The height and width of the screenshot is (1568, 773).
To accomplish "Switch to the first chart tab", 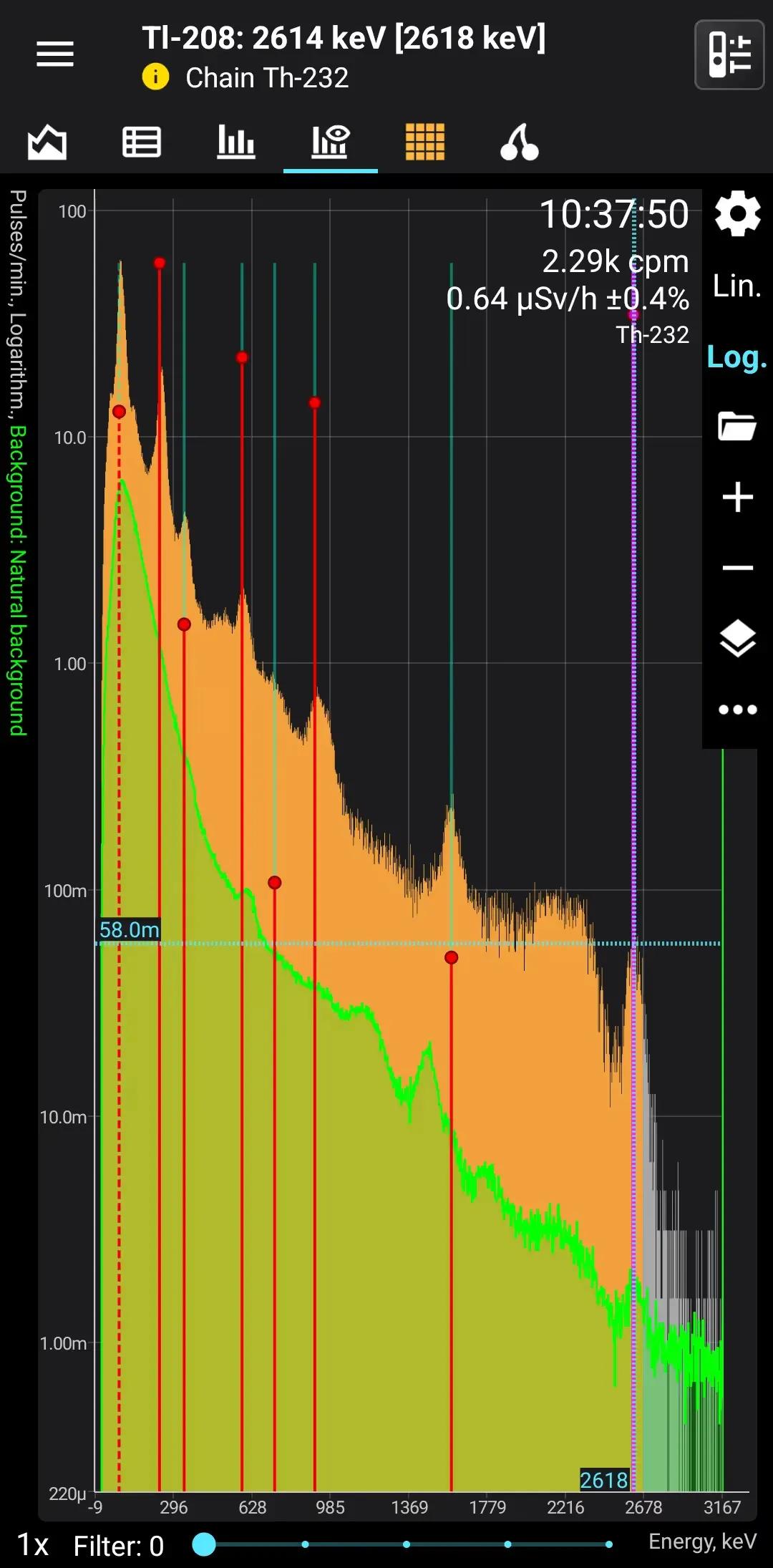I will point(47,142).
